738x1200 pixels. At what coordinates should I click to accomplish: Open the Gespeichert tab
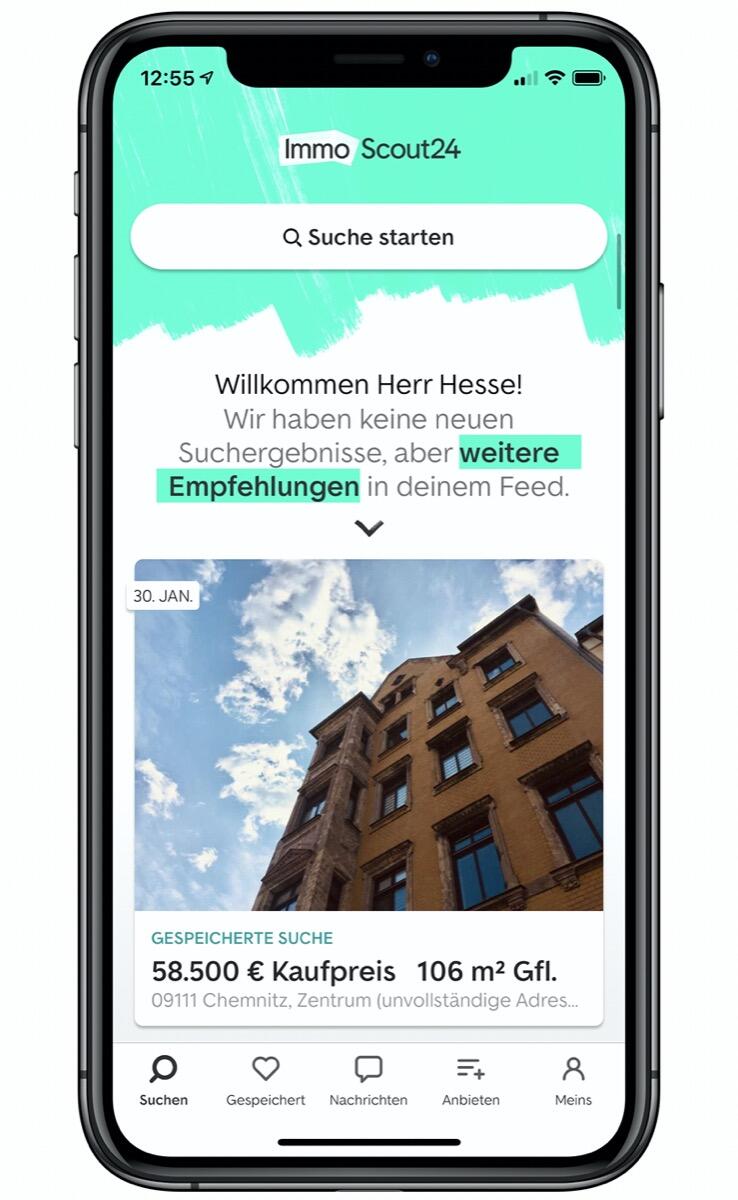click(x=265, y=1080)
